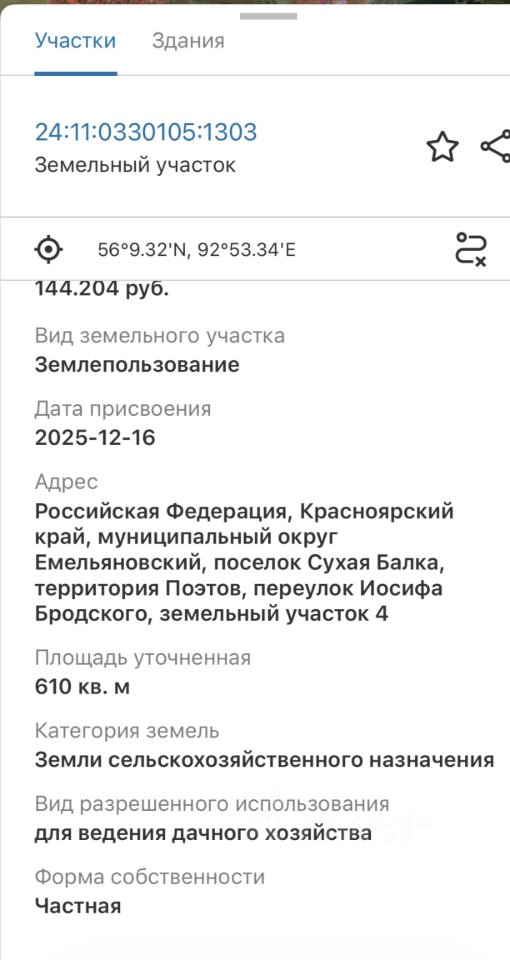Viewport: 510px width, 960px height.
Task: Share this land plot
Action: (x=496, y=146)
